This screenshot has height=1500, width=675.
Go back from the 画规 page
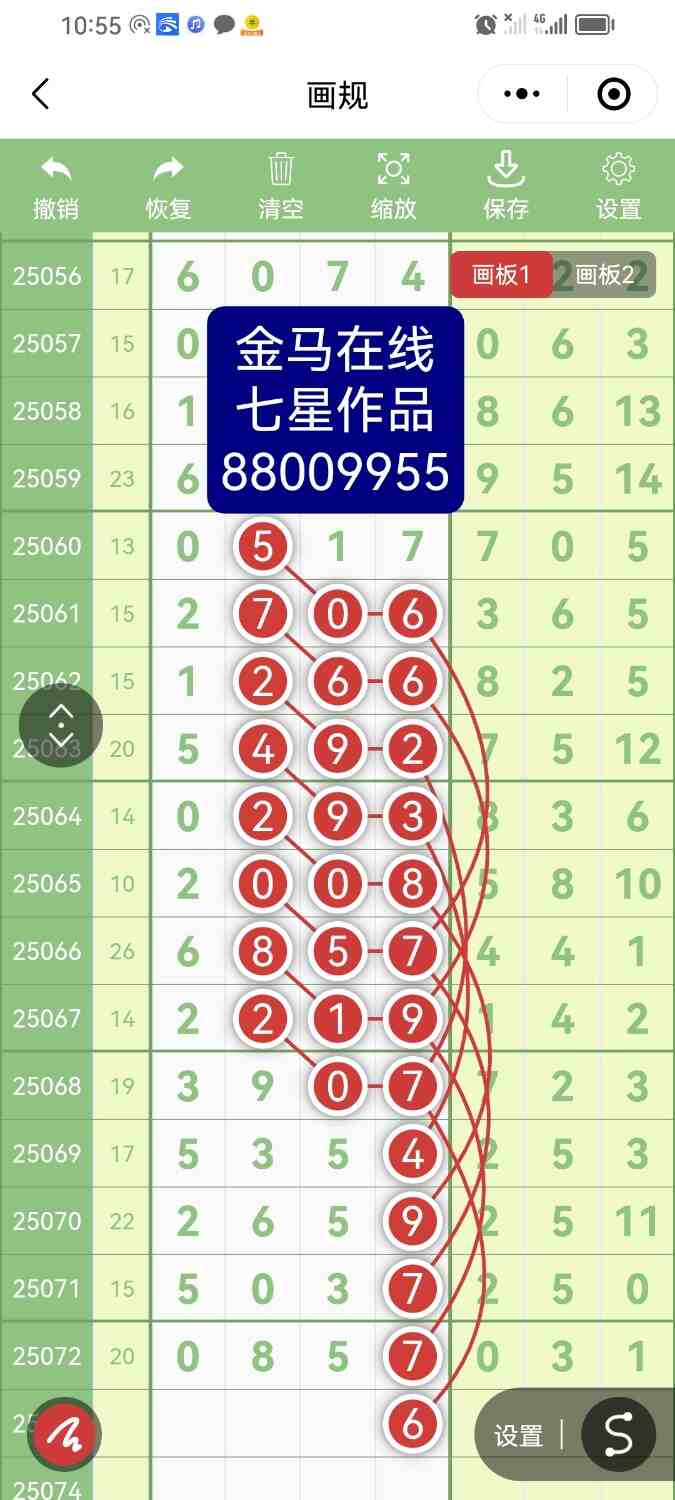(40, 95)
